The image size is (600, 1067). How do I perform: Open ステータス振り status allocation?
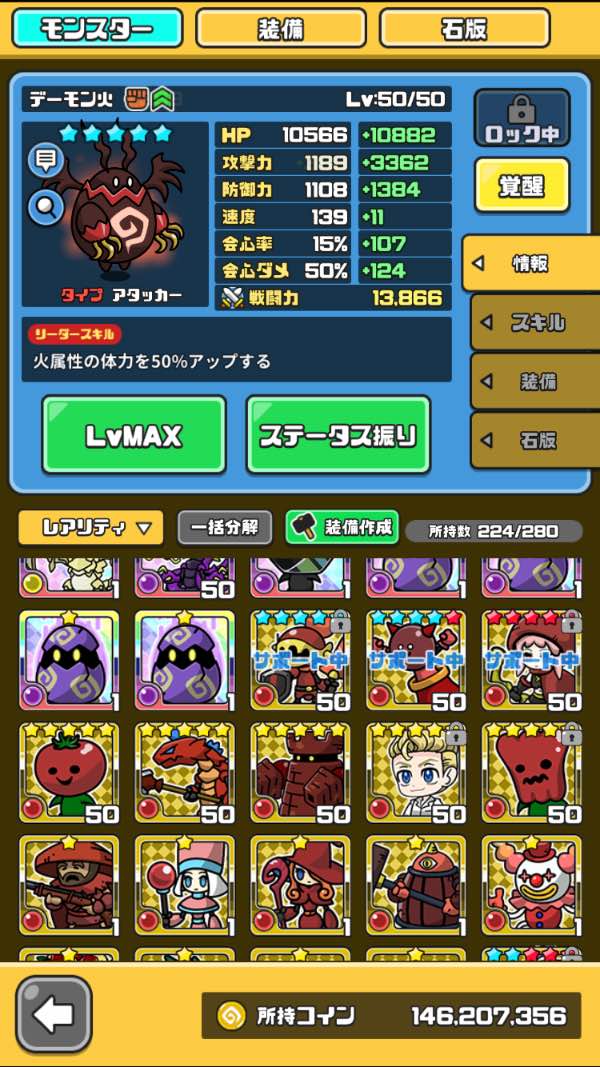point(338,435)
